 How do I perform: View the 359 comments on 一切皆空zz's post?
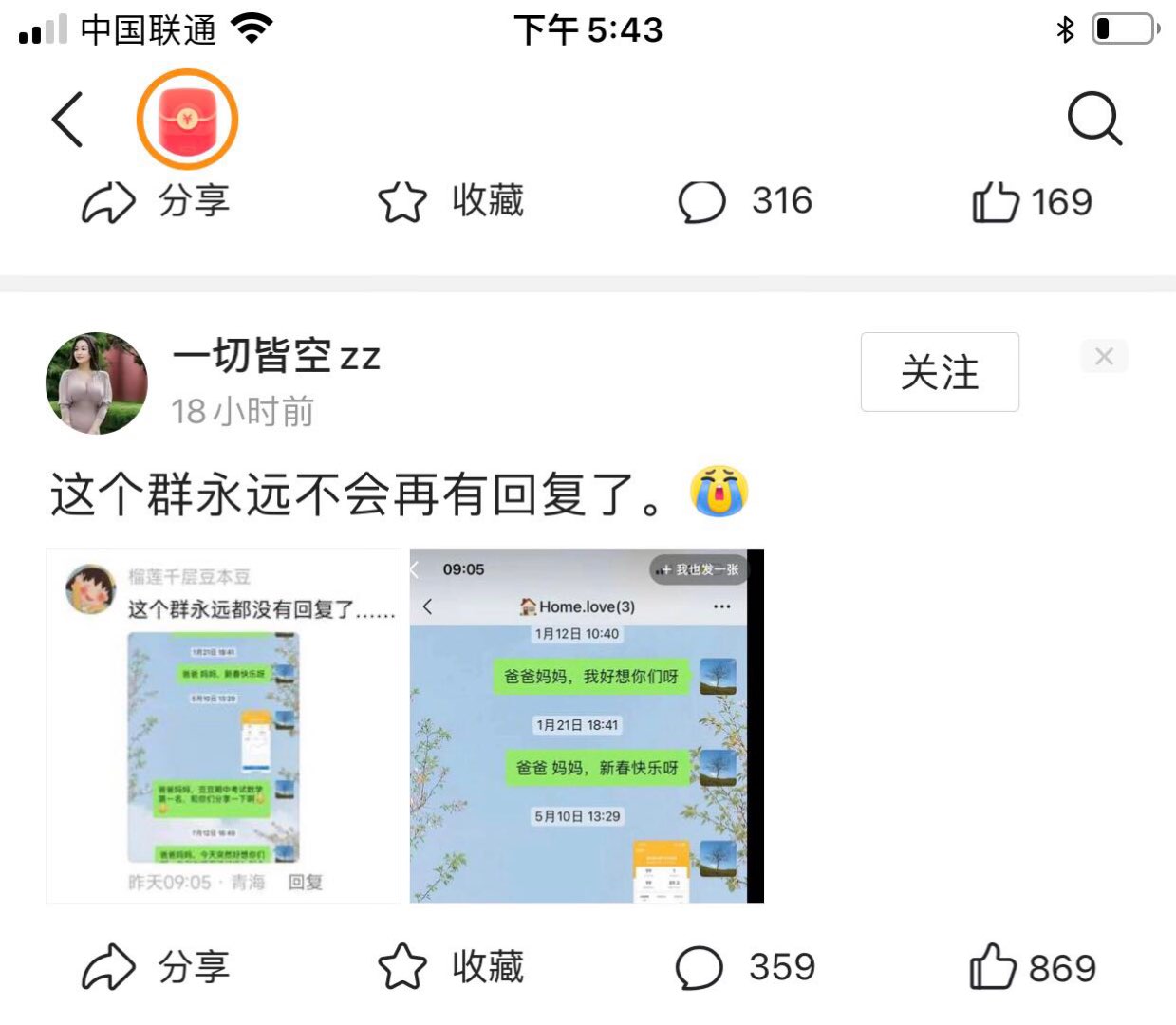pyautogui.click(x=745, y=967)
